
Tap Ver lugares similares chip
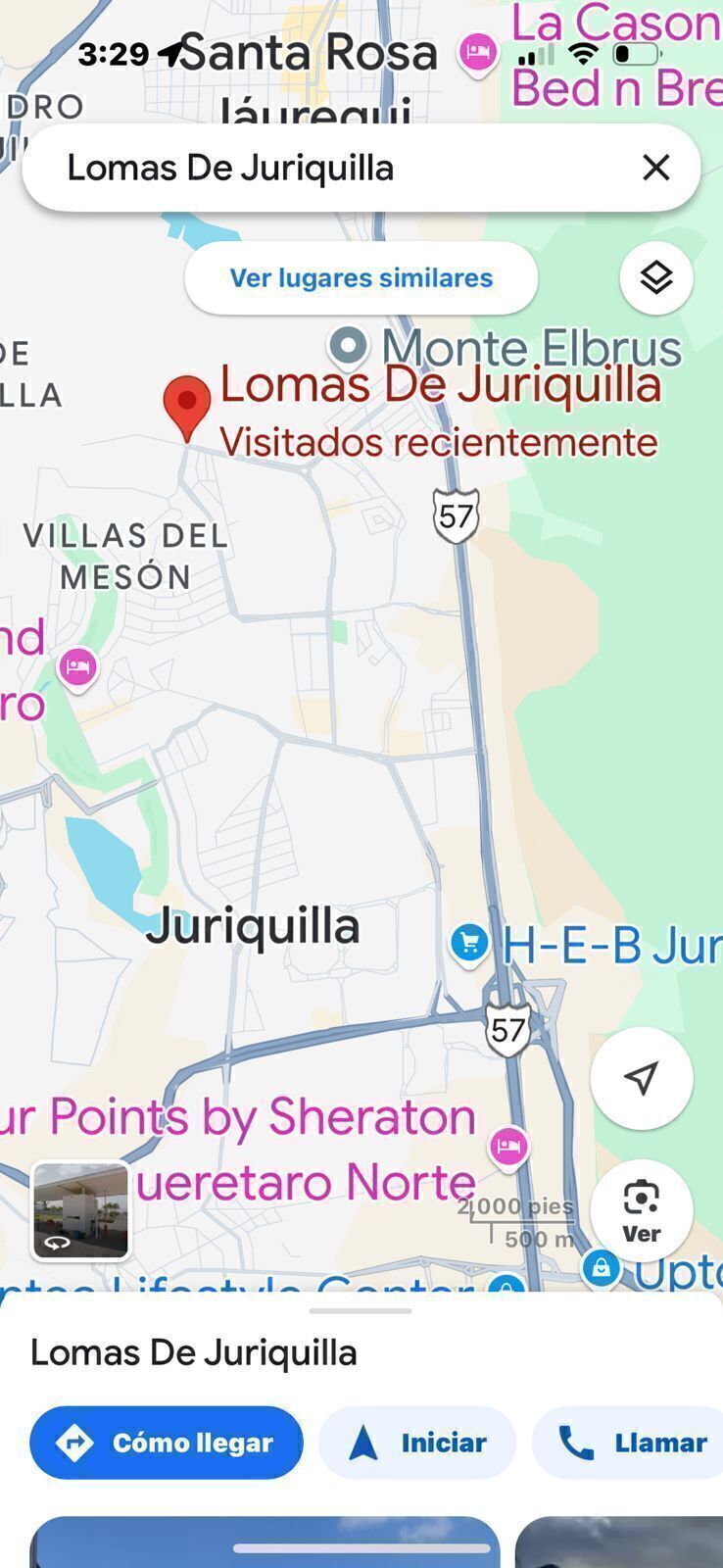pos(361,278)
